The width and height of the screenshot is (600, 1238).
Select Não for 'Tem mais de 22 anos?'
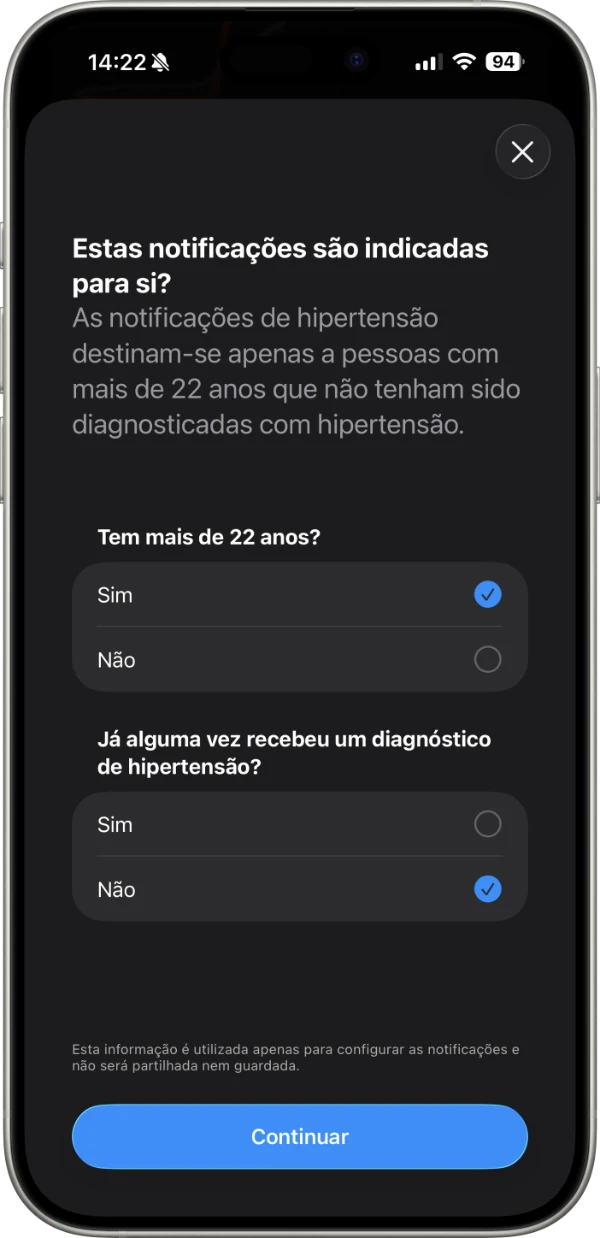(299, 660)
